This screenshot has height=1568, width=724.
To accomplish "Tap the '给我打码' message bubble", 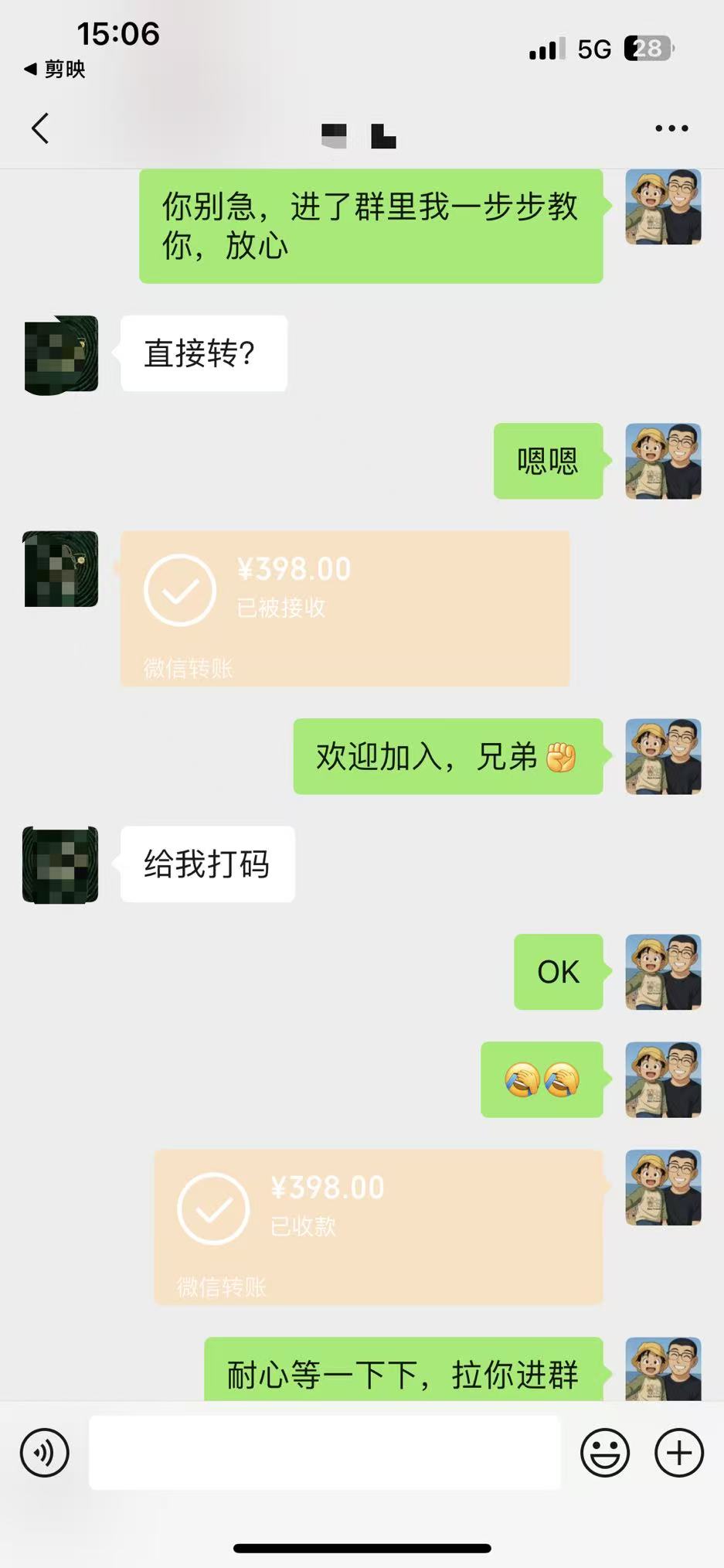I will coord(206,864).
